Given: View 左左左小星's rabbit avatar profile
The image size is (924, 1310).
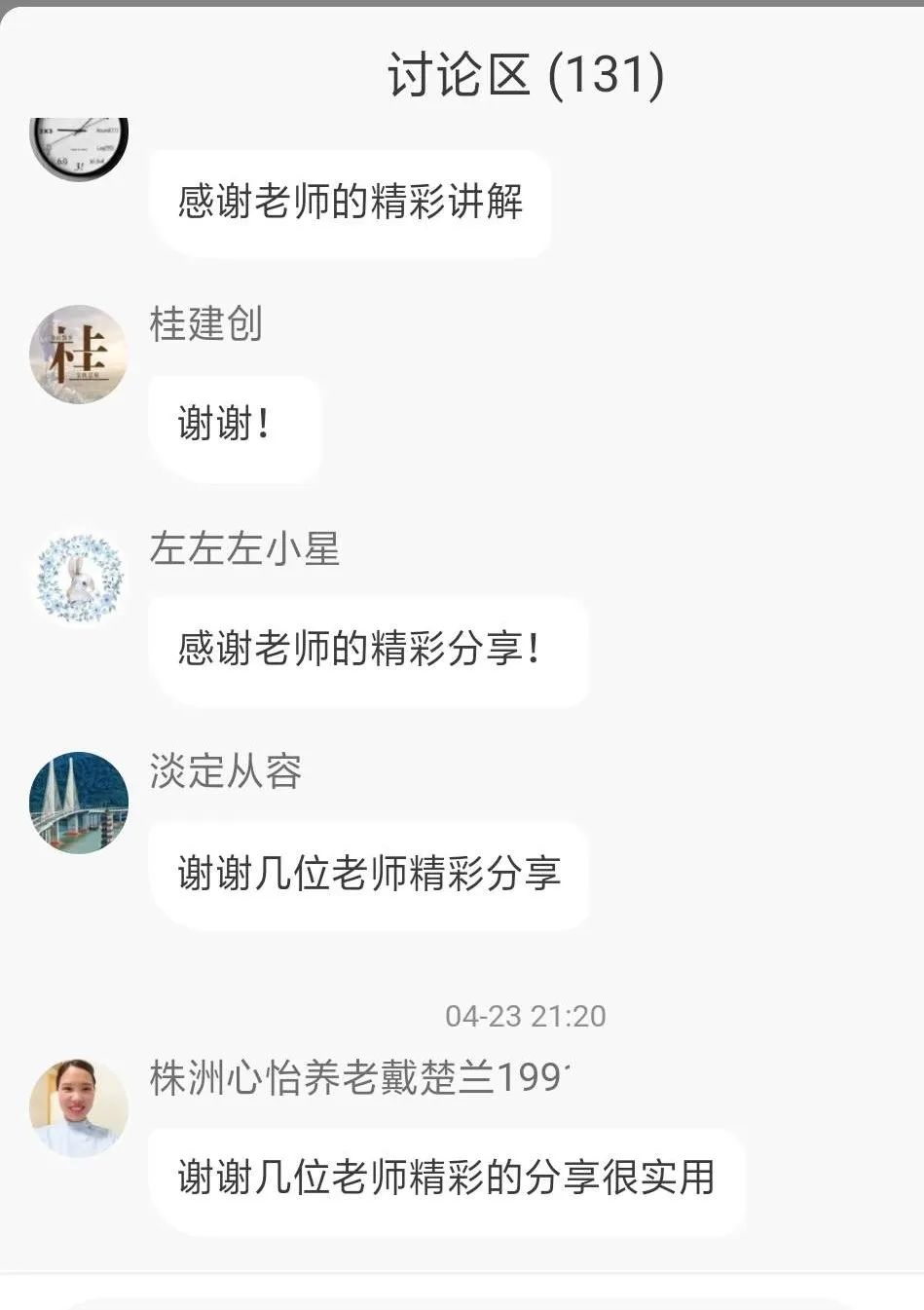Looking at the screenshot, I should (x=79, y=579).
